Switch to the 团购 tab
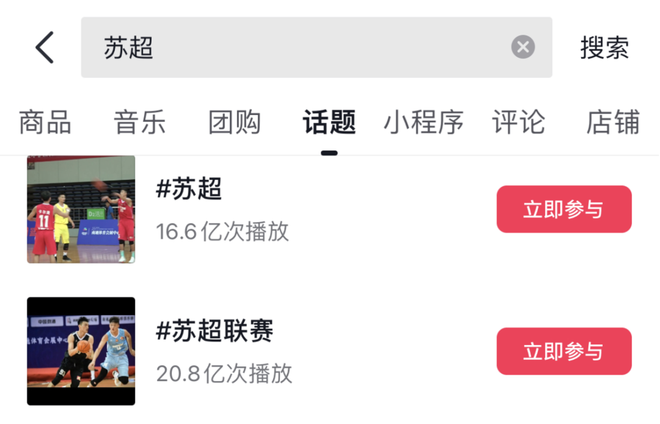Image resolution: width=660 pixels, height=424 pixels. click(235, 123)
